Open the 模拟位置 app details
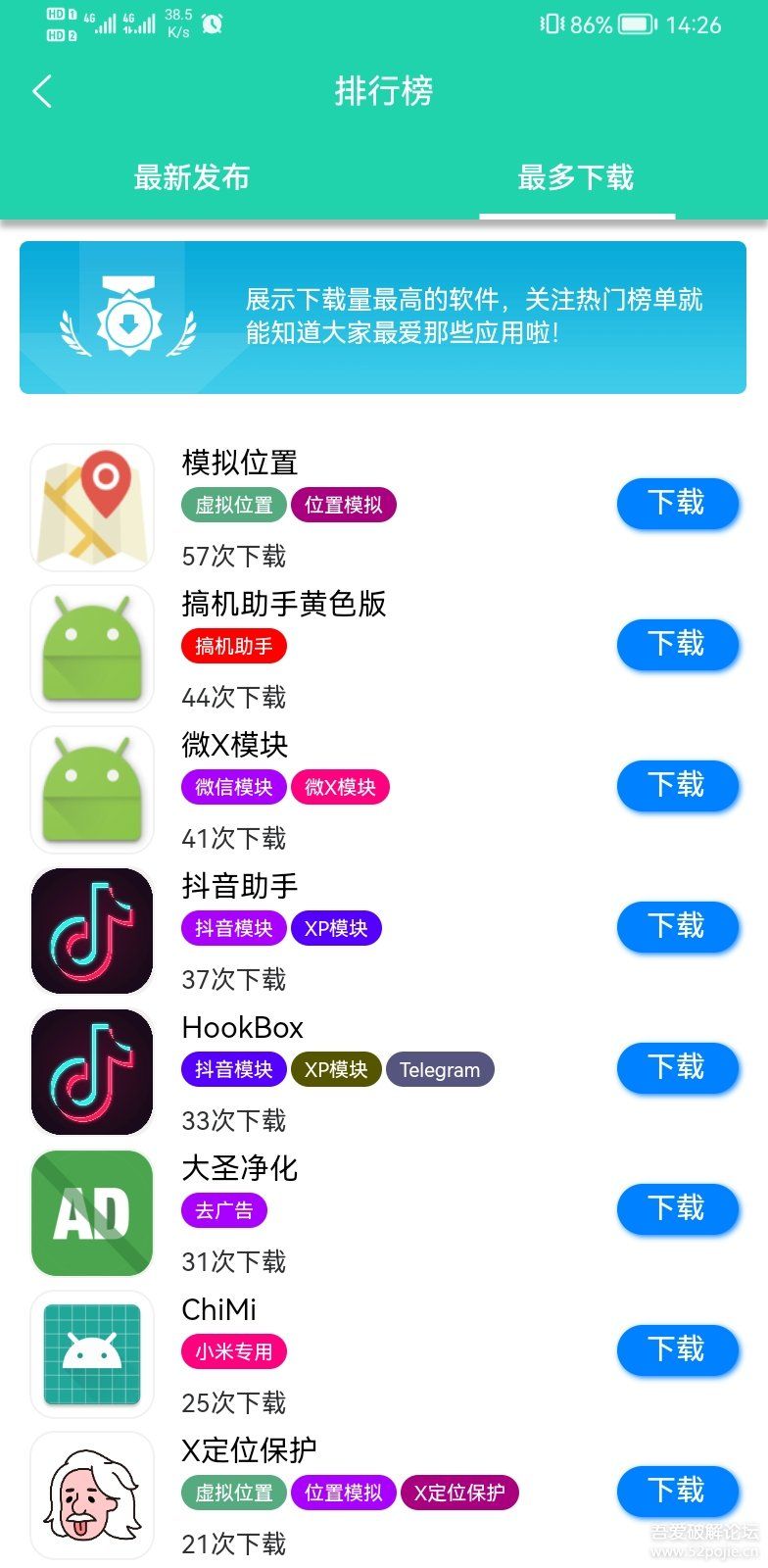Viewport: 768px width, 1568px height. (x=239, y=463)
